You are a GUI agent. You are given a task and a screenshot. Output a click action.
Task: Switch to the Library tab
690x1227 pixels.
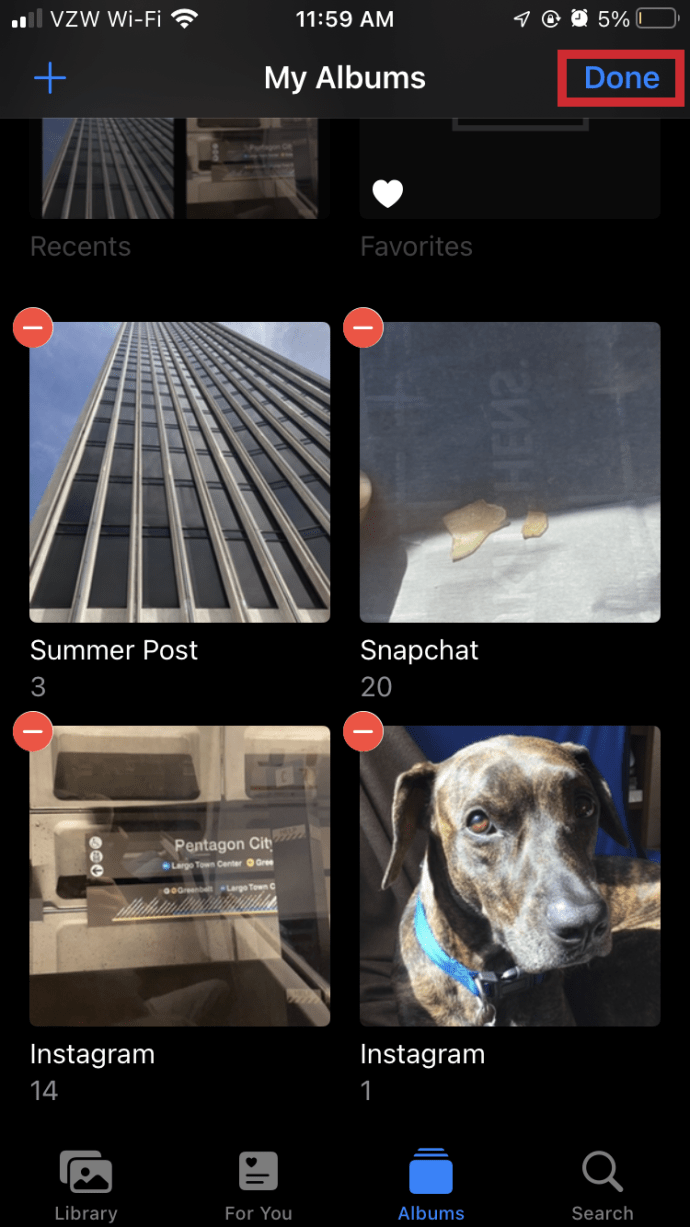[86, 1185]
